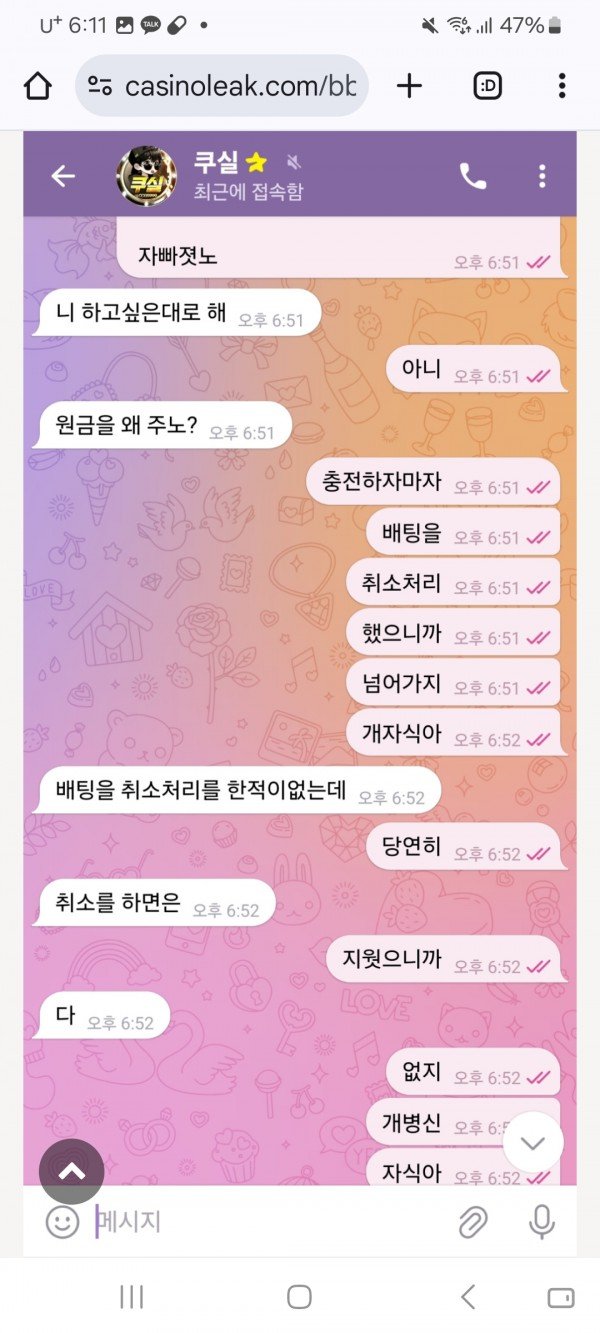Open the browser overflow menu
The image size is (600, 1333).
[x=562, y=86]
